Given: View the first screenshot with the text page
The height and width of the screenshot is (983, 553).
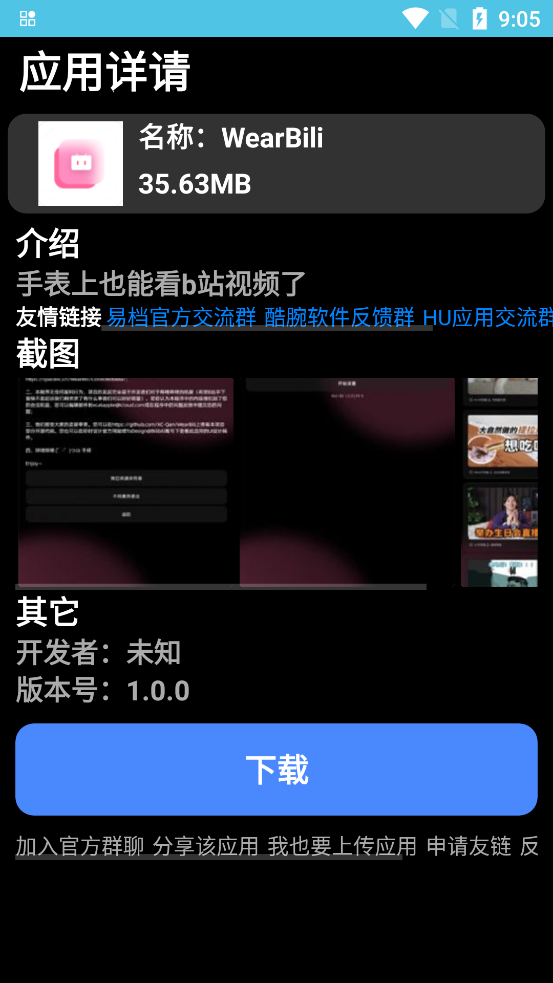Looking at the screenshot, I should point(125,482).
